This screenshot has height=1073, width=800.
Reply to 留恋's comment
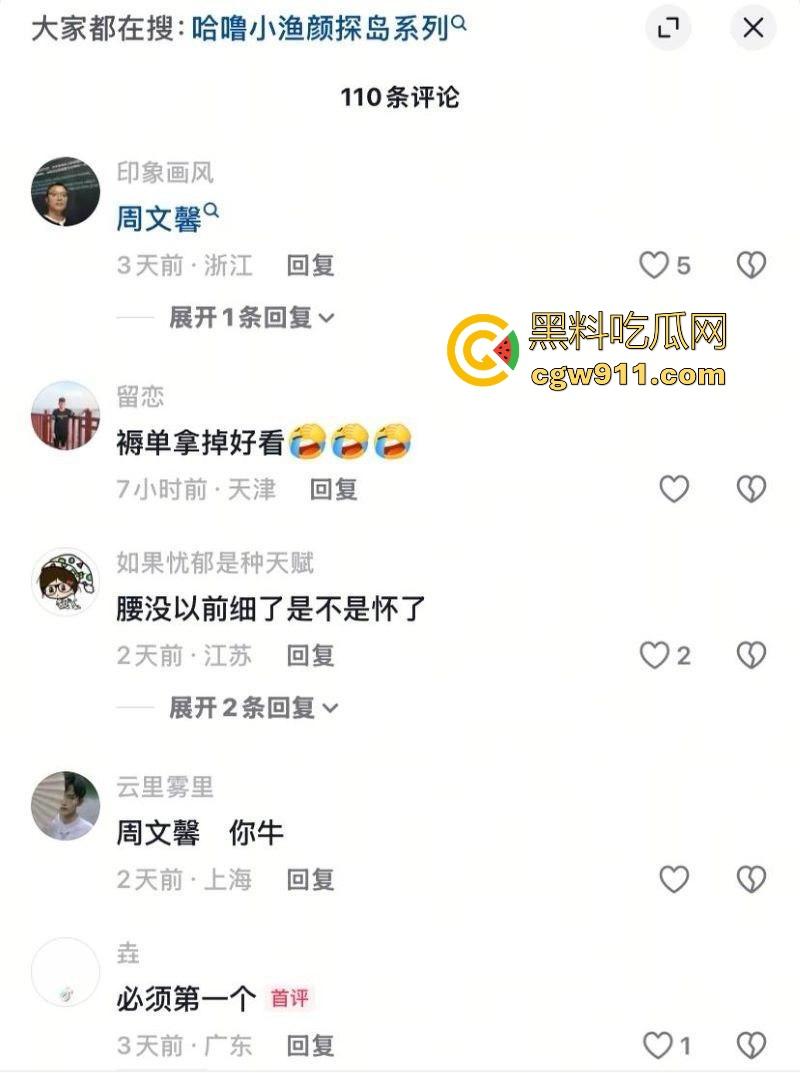pyautogui.click(x=333, y=489)
